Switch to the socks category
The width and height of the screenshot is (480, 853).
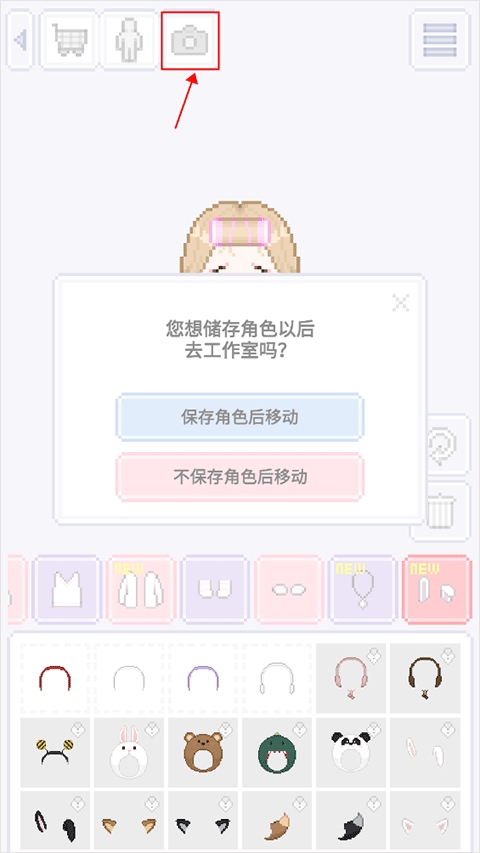(214, 589)
